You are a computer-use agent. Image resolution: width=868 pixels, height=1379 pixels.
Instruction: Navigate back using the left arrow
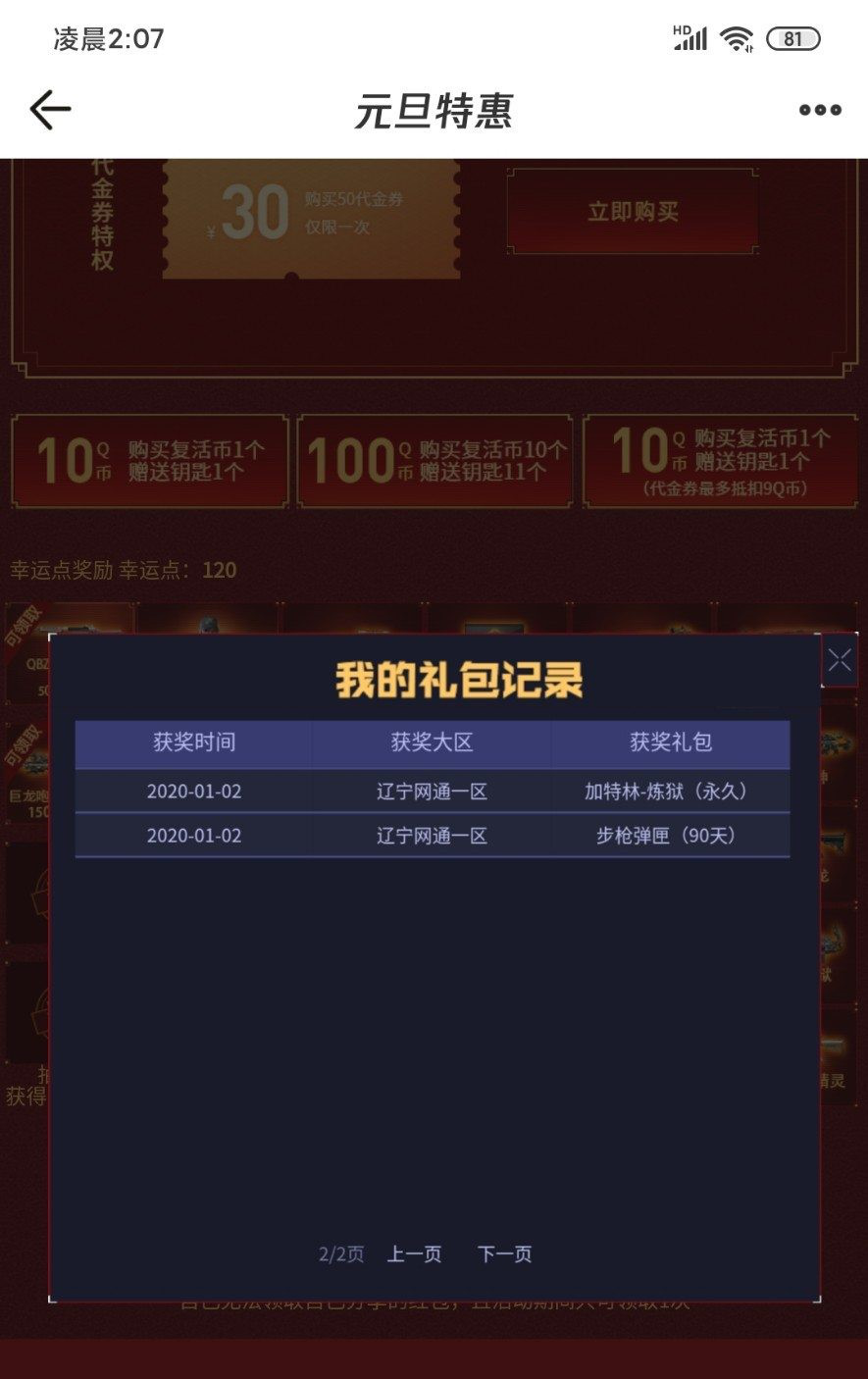(48, 110)
